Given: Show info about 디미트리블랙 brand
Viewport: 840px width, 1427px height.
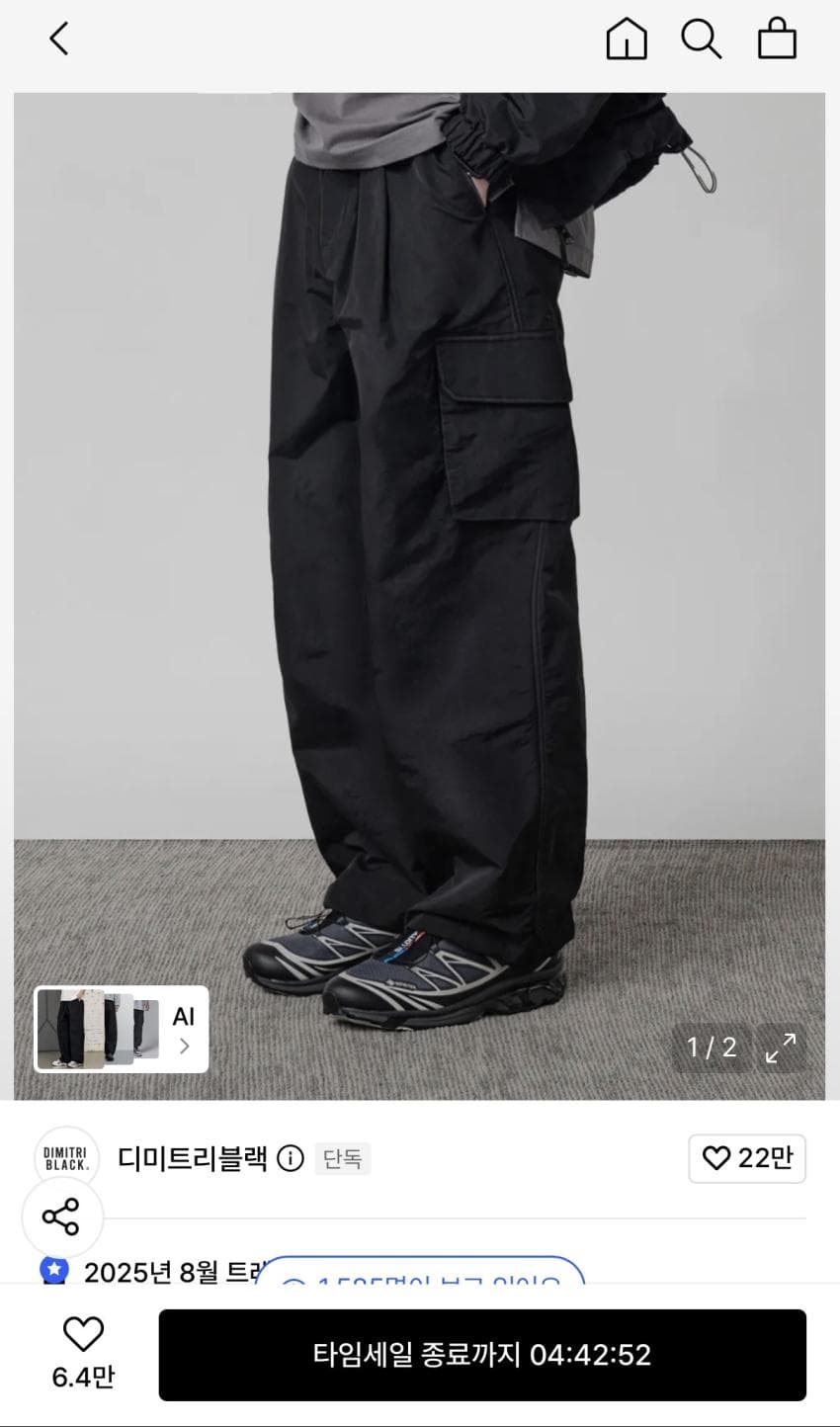Looking at the screenshot, I should [x=291, y=1158].
